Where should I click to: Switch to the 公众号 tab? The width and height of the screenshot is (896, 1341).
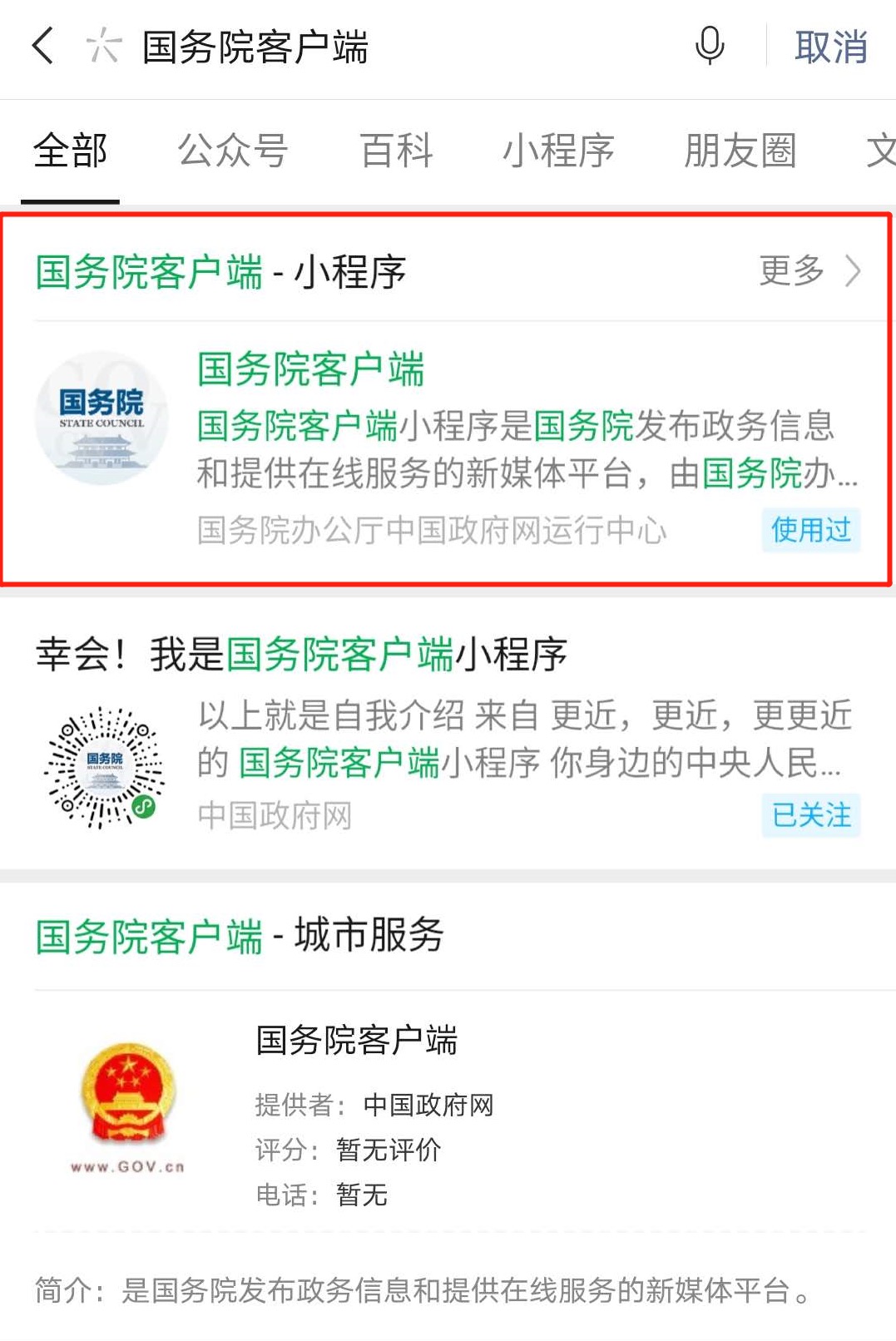click(x=232, y=151)
